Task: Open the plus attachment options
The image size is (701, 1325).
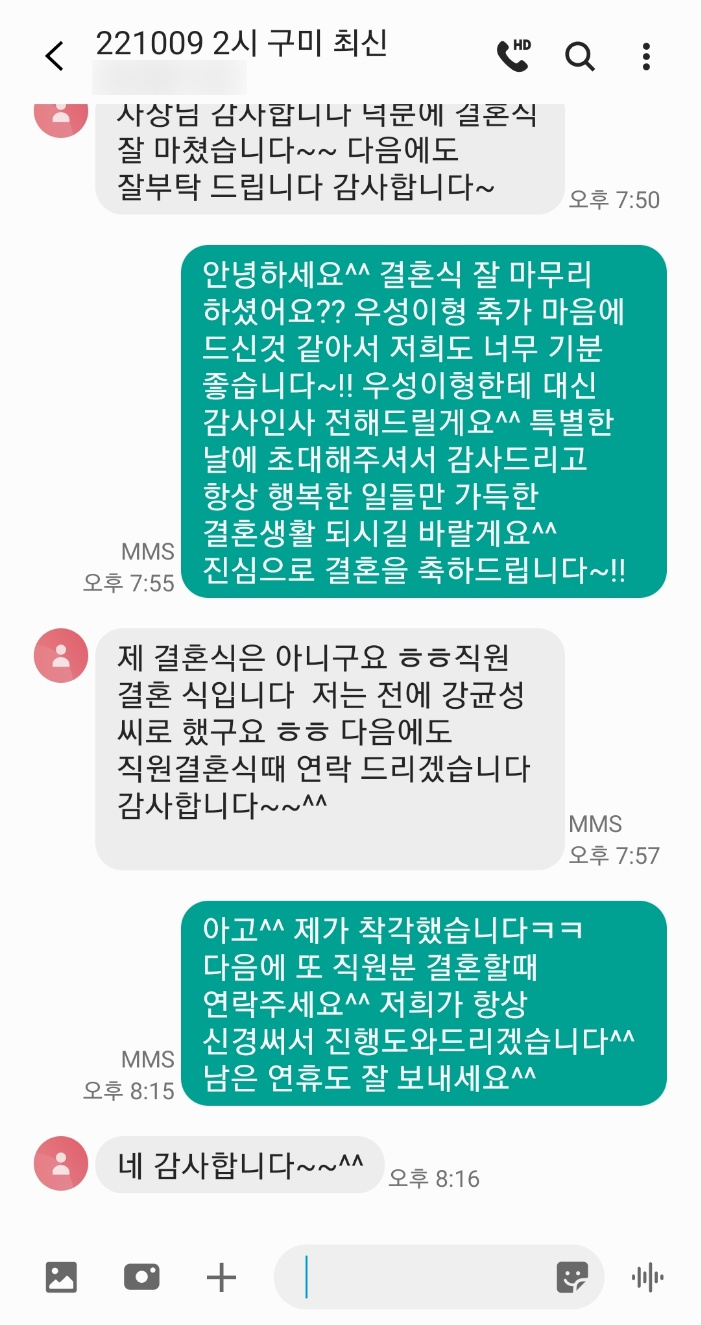Action: [221, 1277]
